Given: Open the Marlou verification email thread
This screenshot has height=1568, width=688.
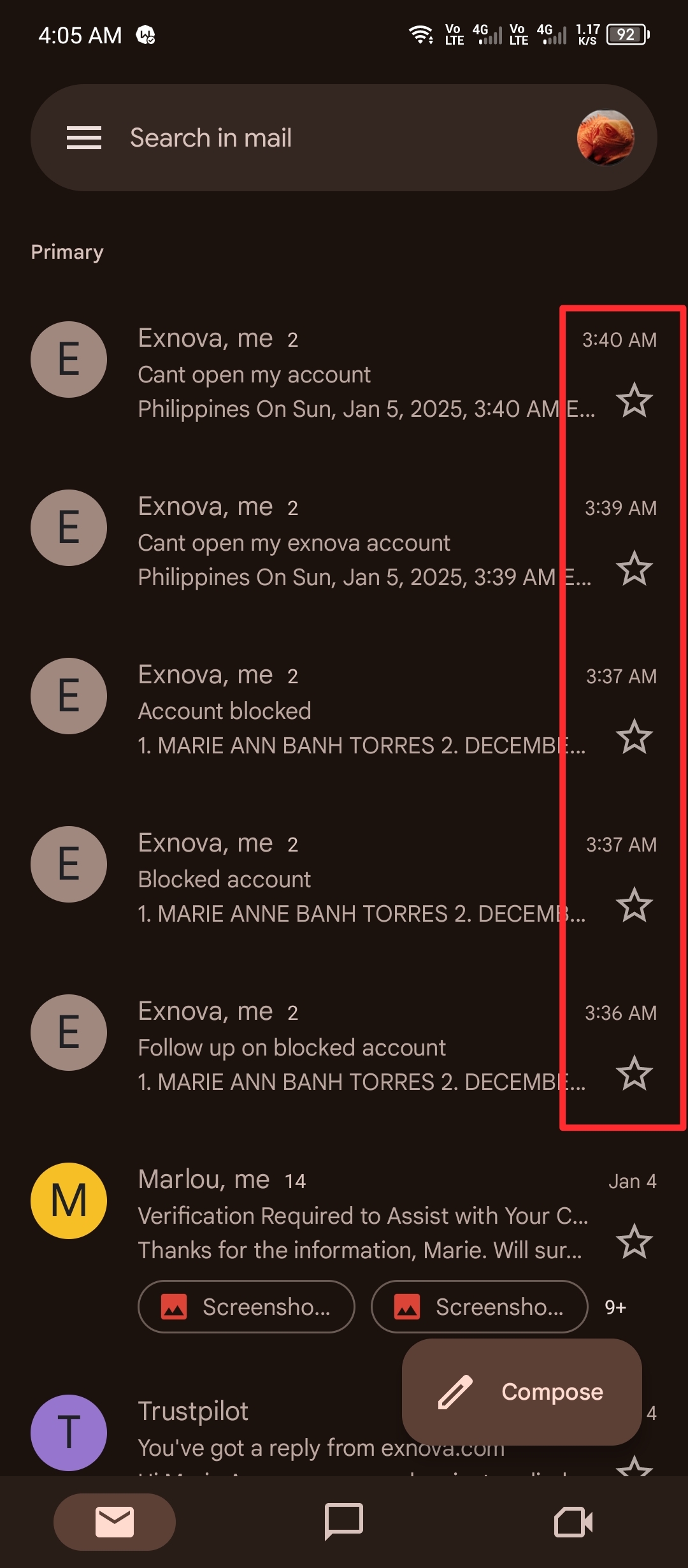Looking at the screenshot, I should click(357, 1216).
